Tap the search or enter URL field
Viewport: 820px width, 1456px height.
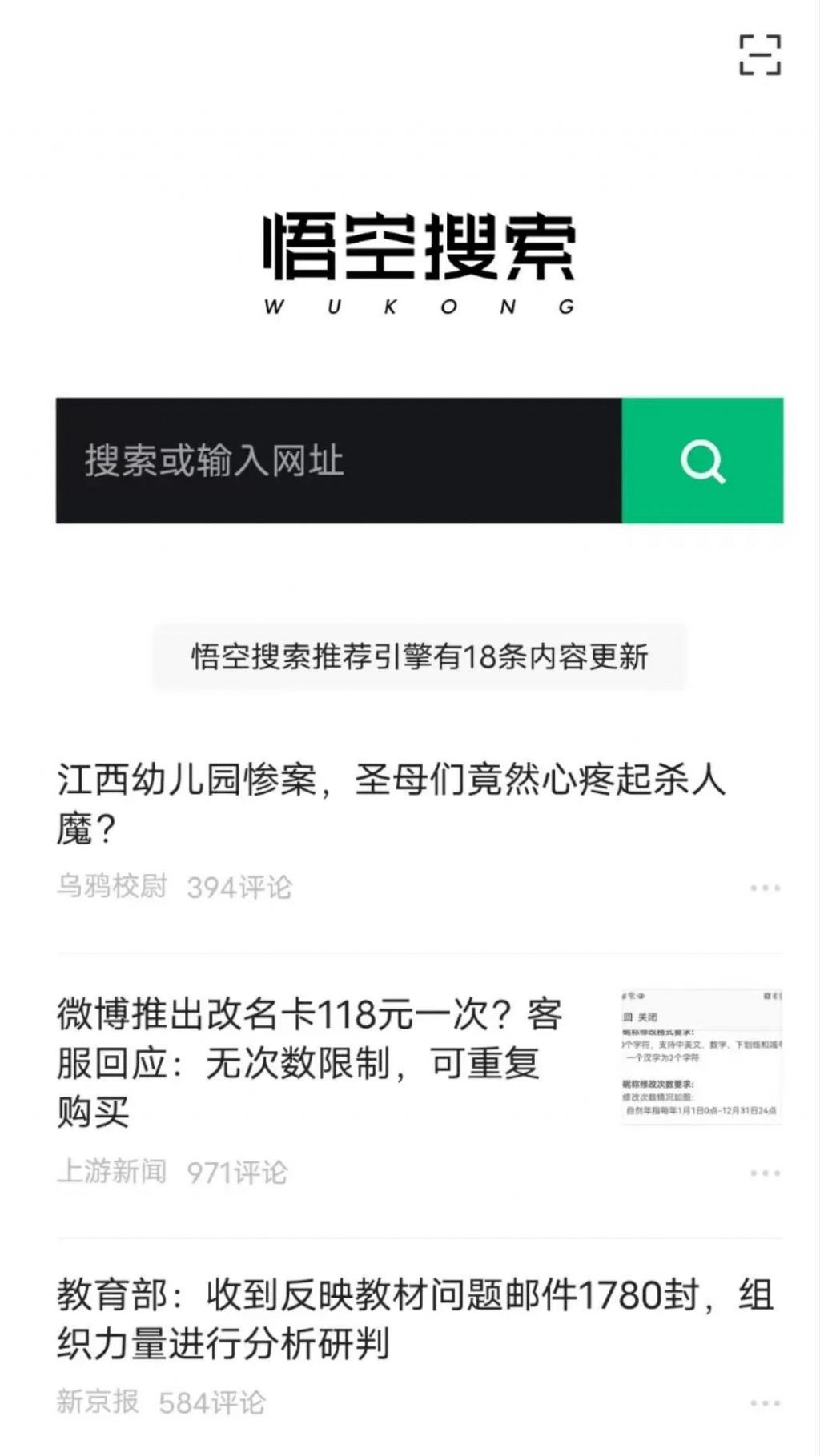338,461
